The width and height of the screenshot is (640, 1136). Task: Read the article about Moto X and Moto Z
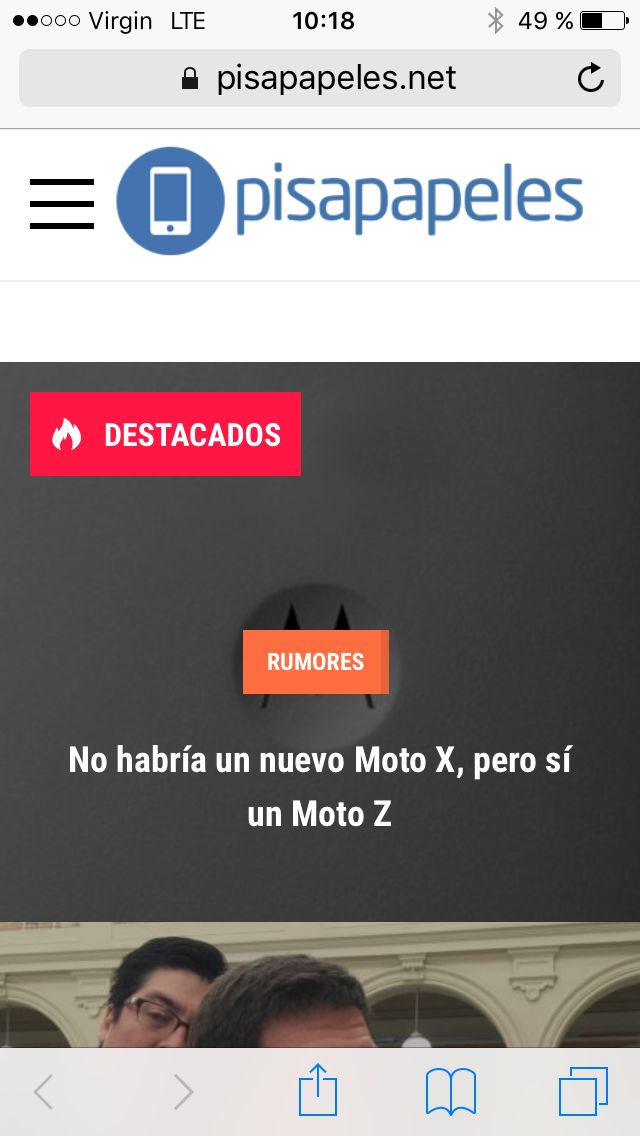click(x=320, y=787)
